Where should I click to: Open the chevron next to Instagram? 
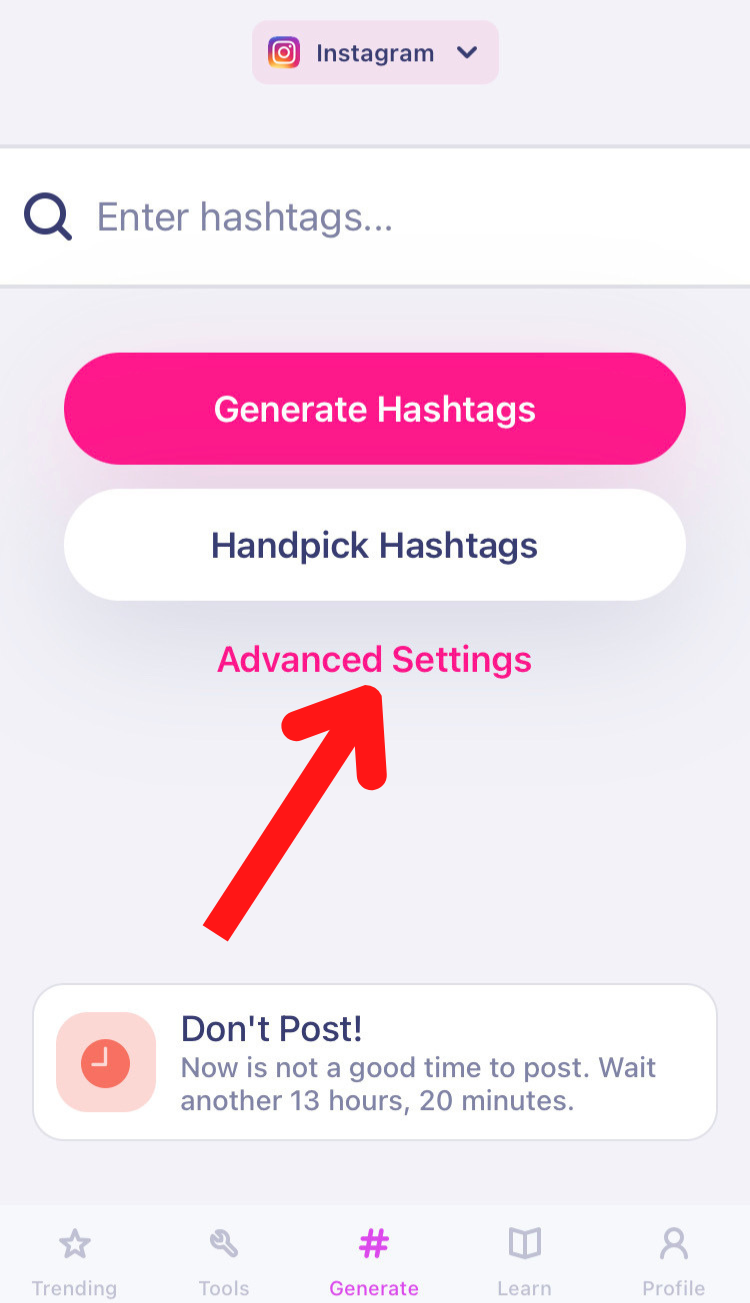[467, 53]
